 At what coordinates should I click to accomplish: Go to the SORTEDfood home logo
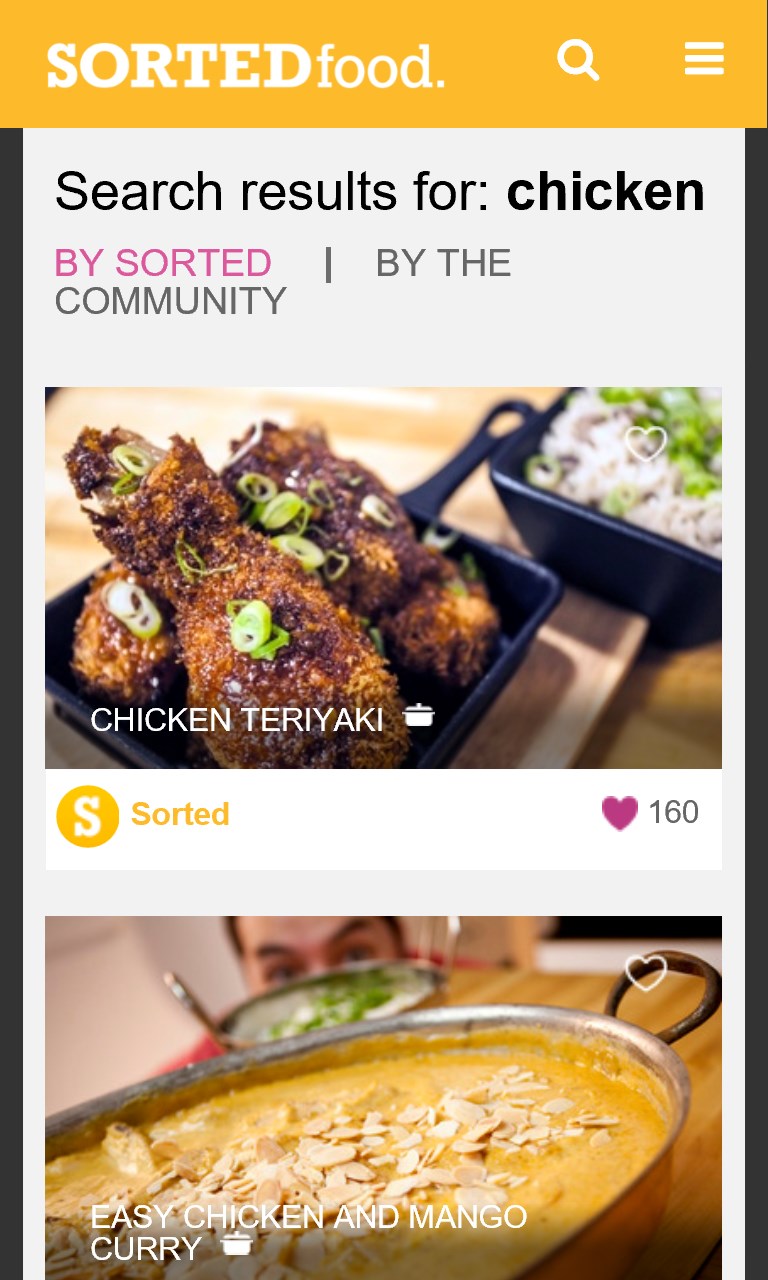(x=245, y=65)
